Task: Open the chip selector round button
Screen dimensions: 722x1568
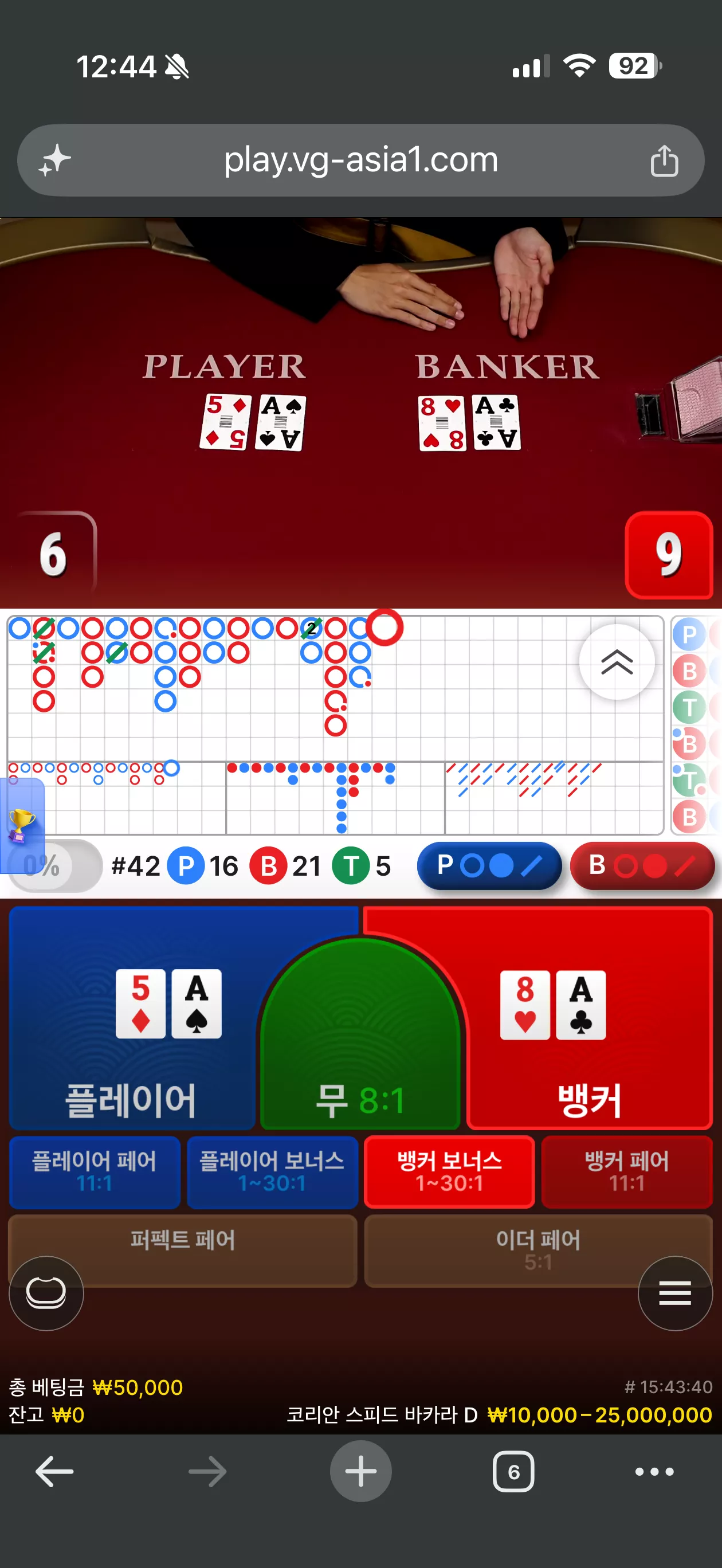Action: click(x=46, y=1293)
